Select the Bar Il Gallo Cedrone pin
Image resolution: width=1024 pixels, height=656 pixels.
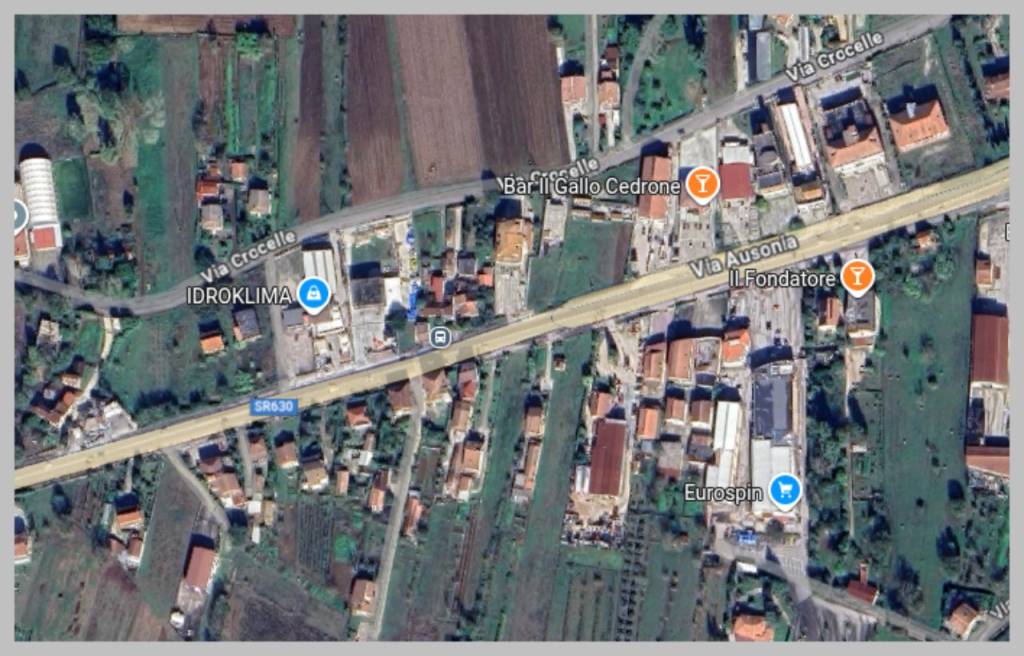(x=702, y=184)
